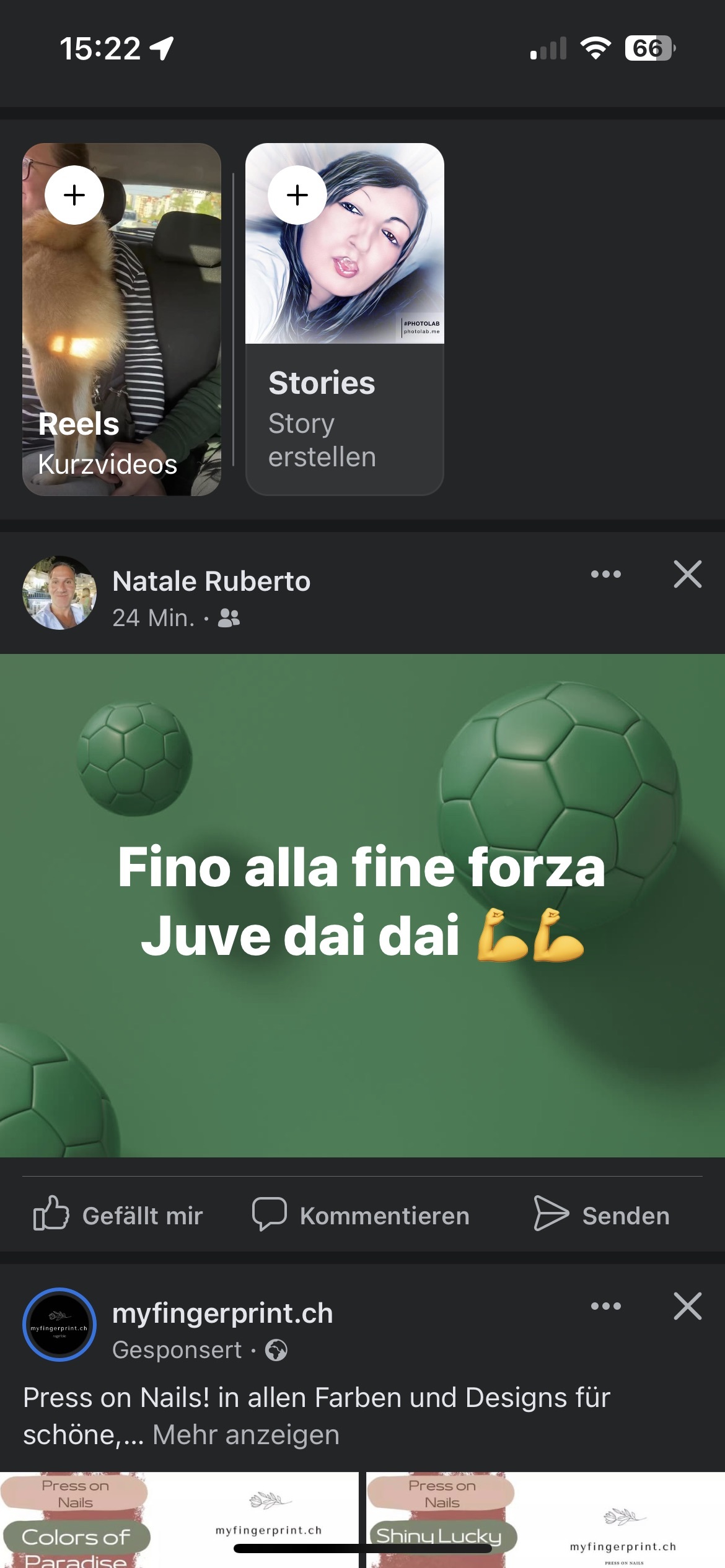The height and width of the screenshot is (1568, 725).
Task: Dismiss Natale Ruberto's post
Action: 687,574
